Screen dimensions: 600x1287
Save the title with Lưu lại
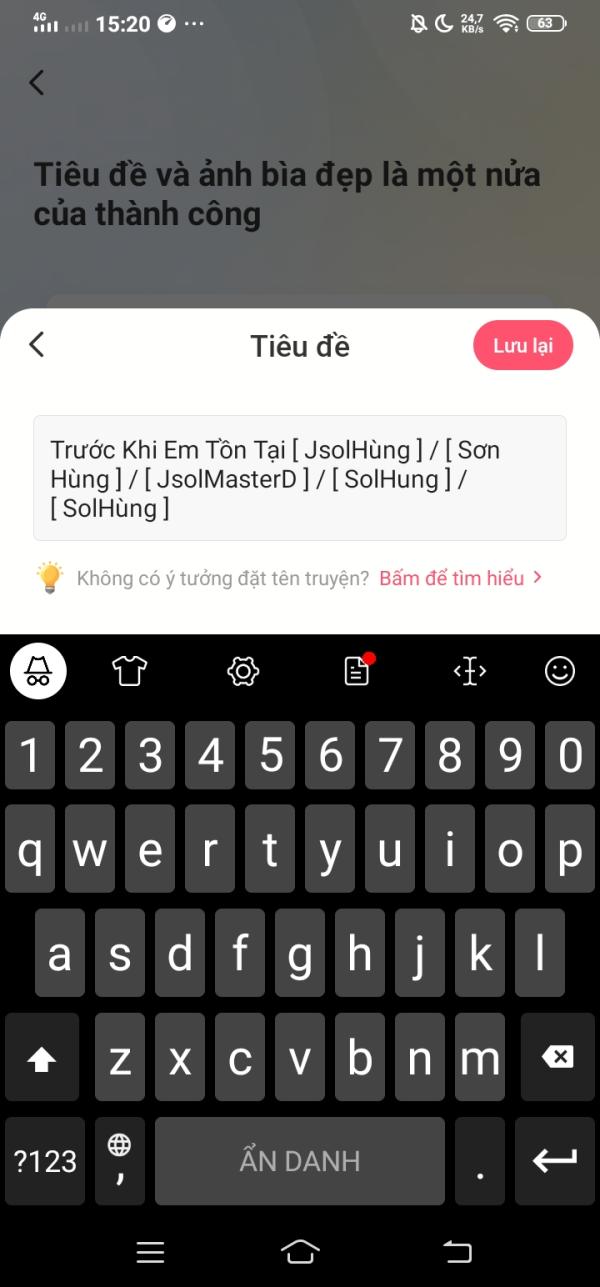523,346
